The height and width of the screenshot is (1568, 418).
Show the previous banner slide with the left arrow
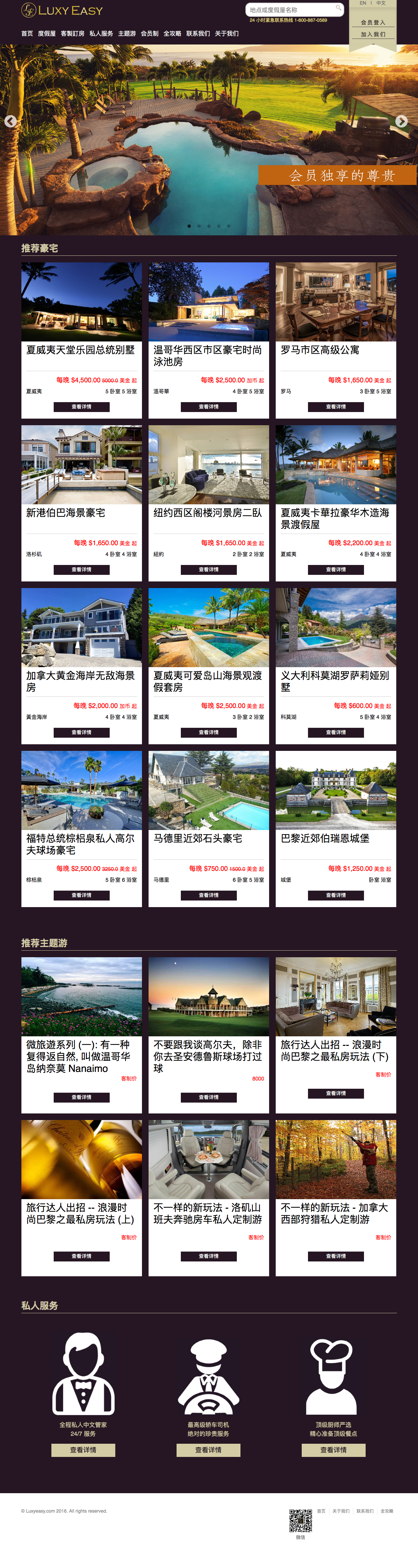tap(10, 121)
